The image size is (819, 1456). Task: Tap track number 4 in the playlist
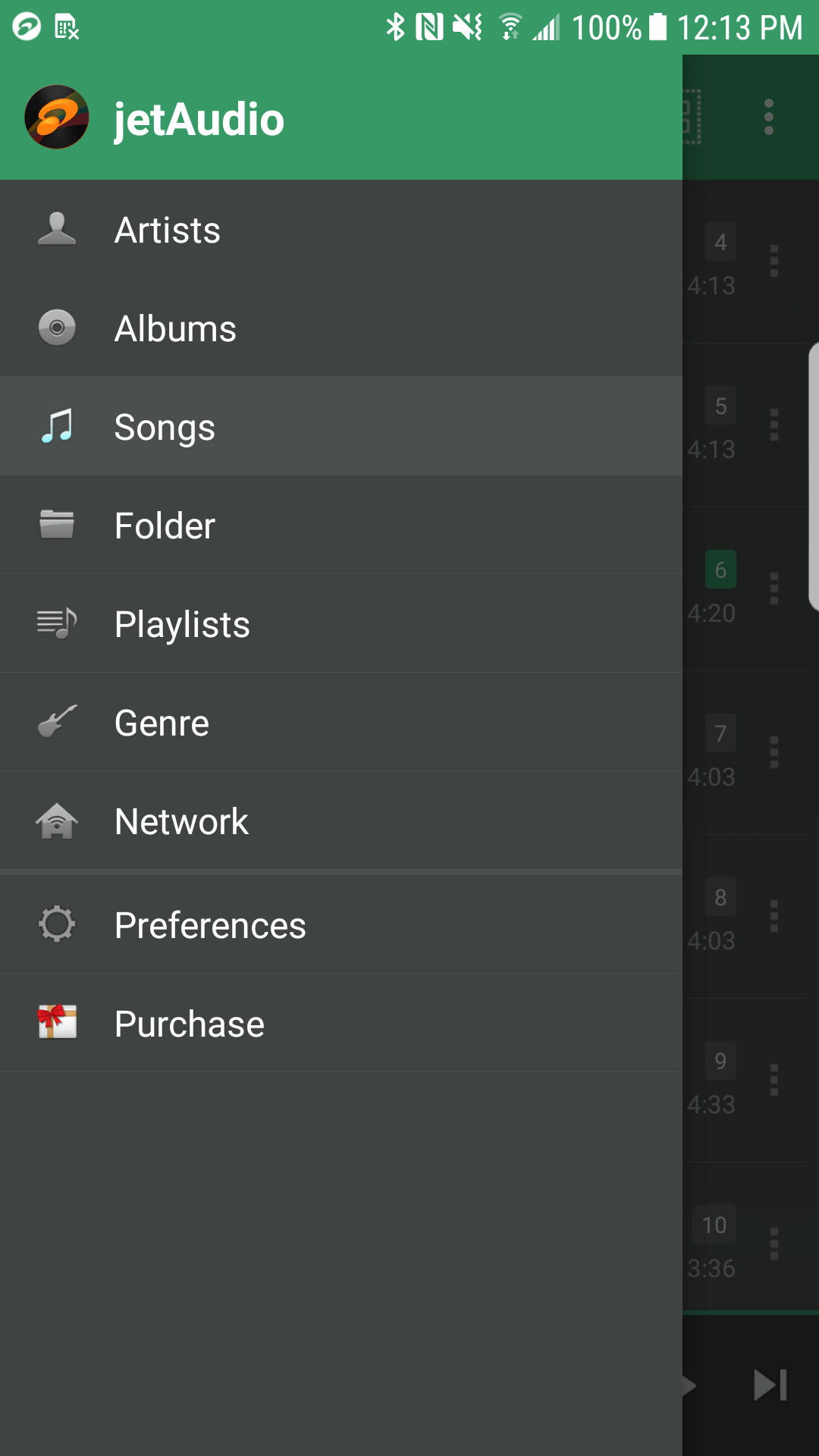point(720,242)
